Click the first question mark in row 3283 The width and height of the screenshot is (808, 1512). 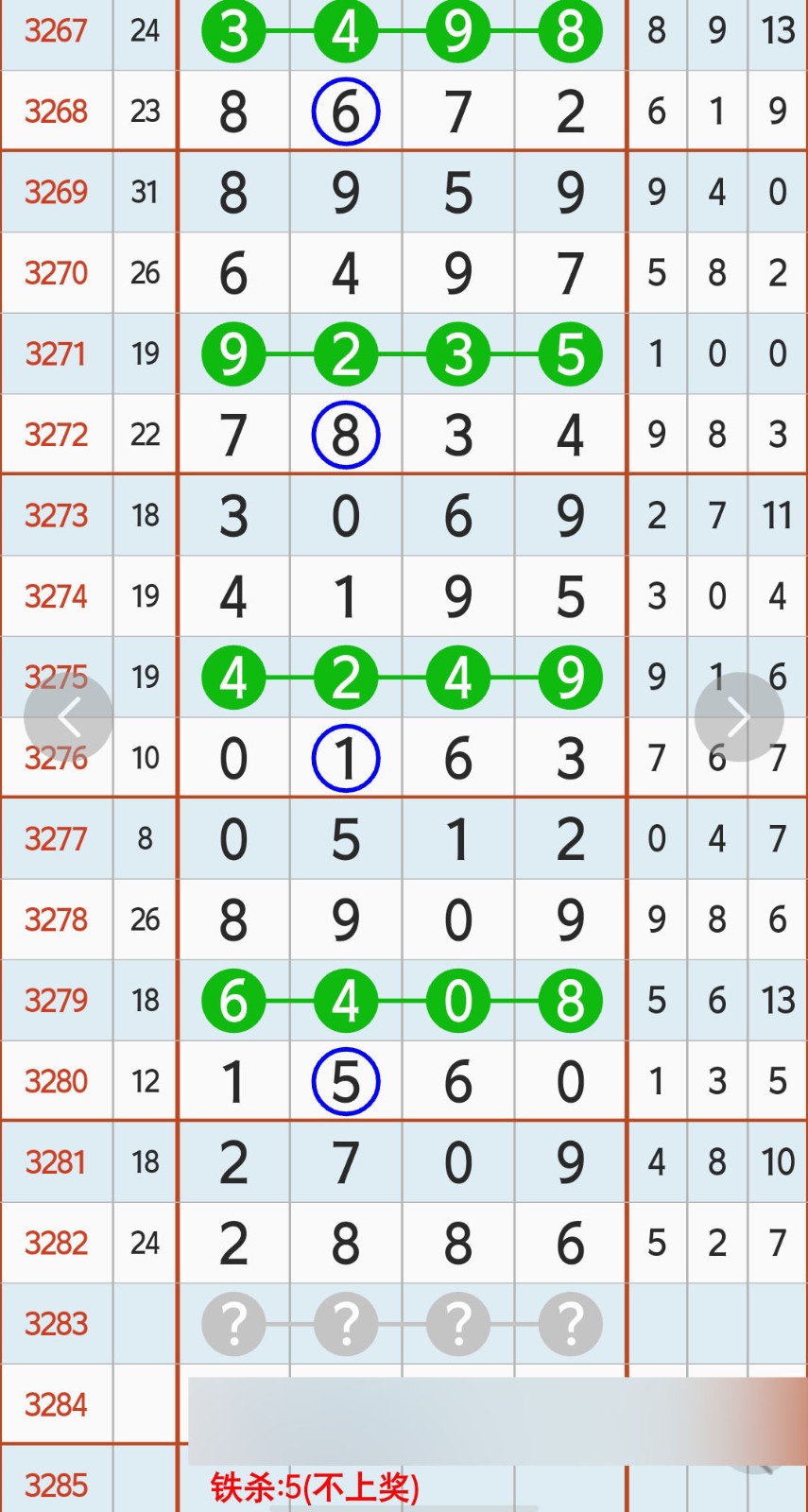(x=233, y=1324)
